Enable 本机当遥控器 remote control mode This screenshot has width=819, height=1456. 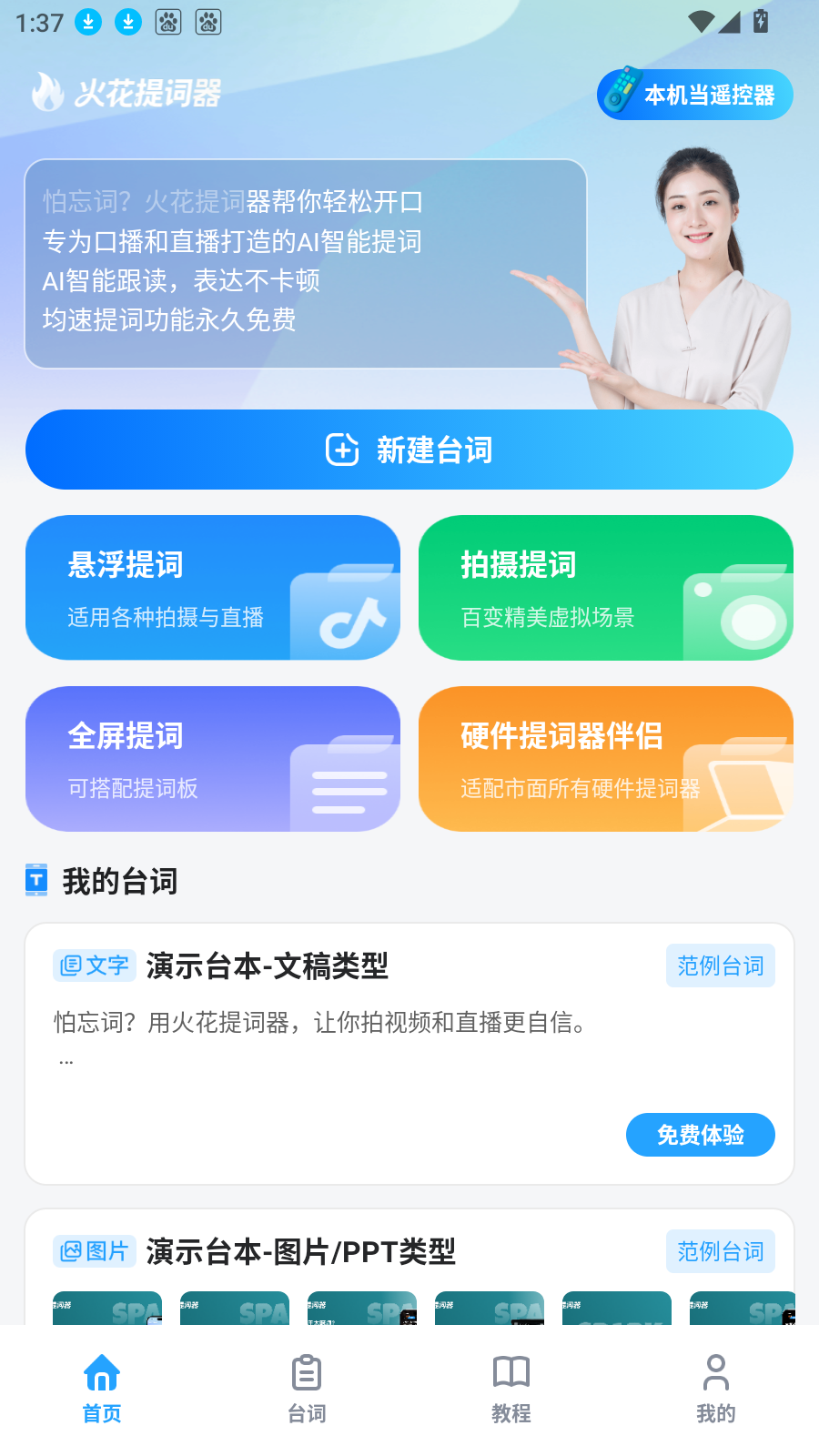[x=693, y=94]
